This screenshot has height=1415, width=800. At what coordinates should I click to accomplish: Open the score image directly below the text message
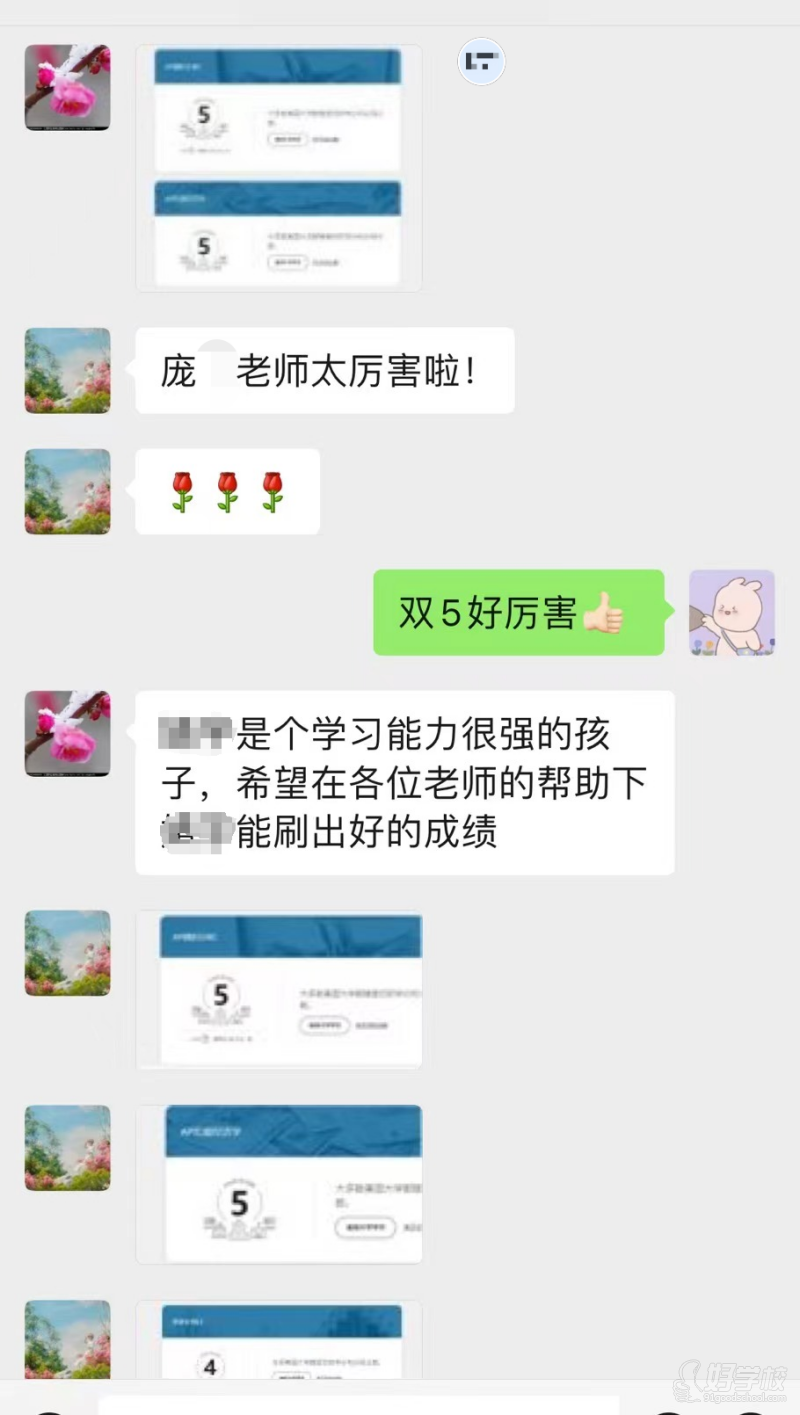279,989
